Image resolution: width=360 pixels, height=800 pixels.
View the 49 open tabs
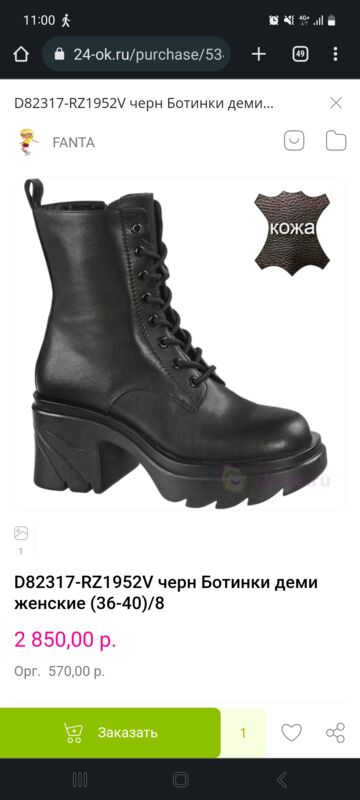[x=300, y=54]
